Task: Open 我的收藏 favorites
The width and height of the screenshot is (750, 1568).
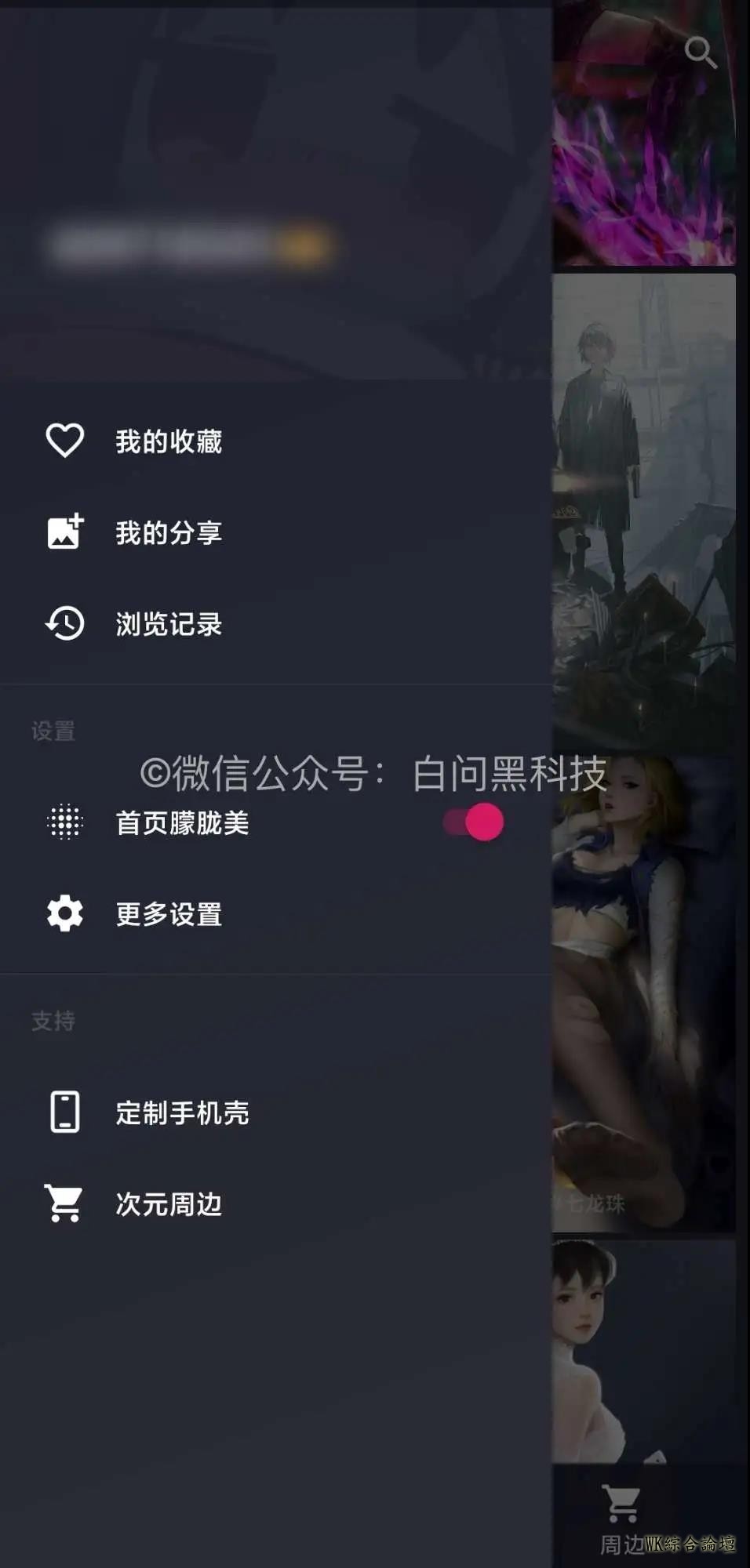Action: point(169,441)
